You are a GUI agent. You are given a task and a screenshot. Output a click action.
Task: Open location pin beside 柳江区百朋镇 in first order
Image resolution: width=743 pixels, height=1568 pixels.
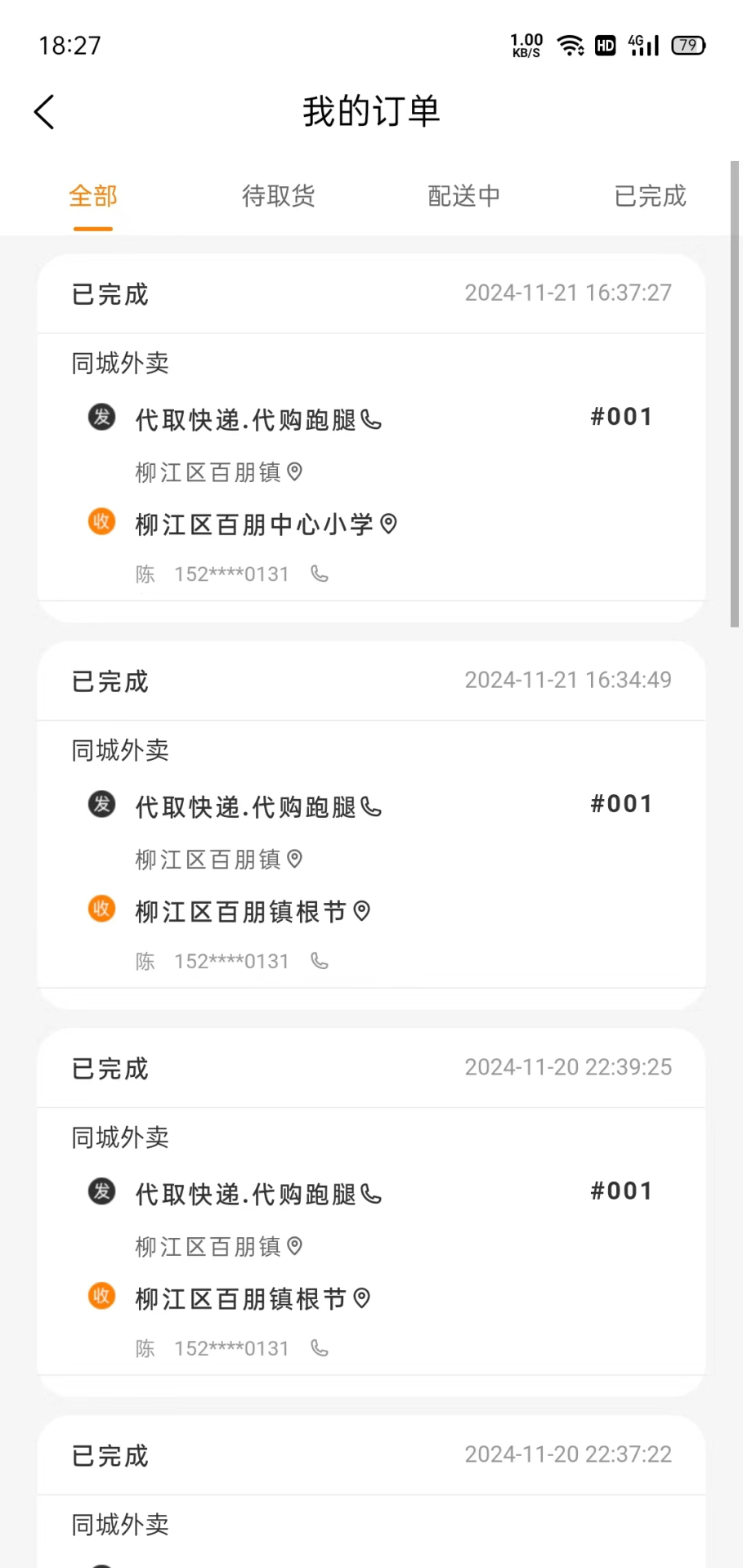pos(295,472)
